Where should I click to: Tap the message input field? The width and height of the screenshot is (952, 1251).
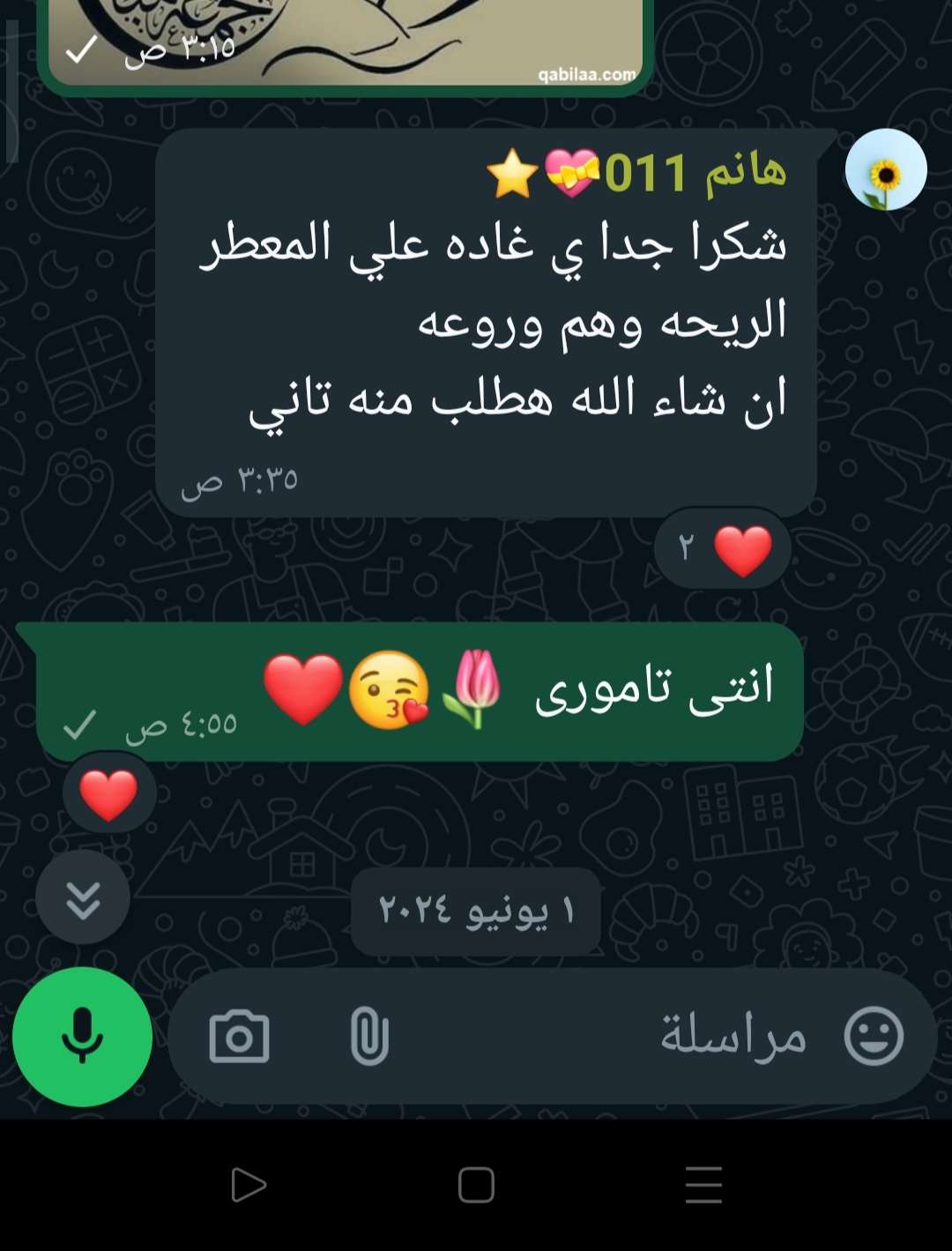point(599,1036)
